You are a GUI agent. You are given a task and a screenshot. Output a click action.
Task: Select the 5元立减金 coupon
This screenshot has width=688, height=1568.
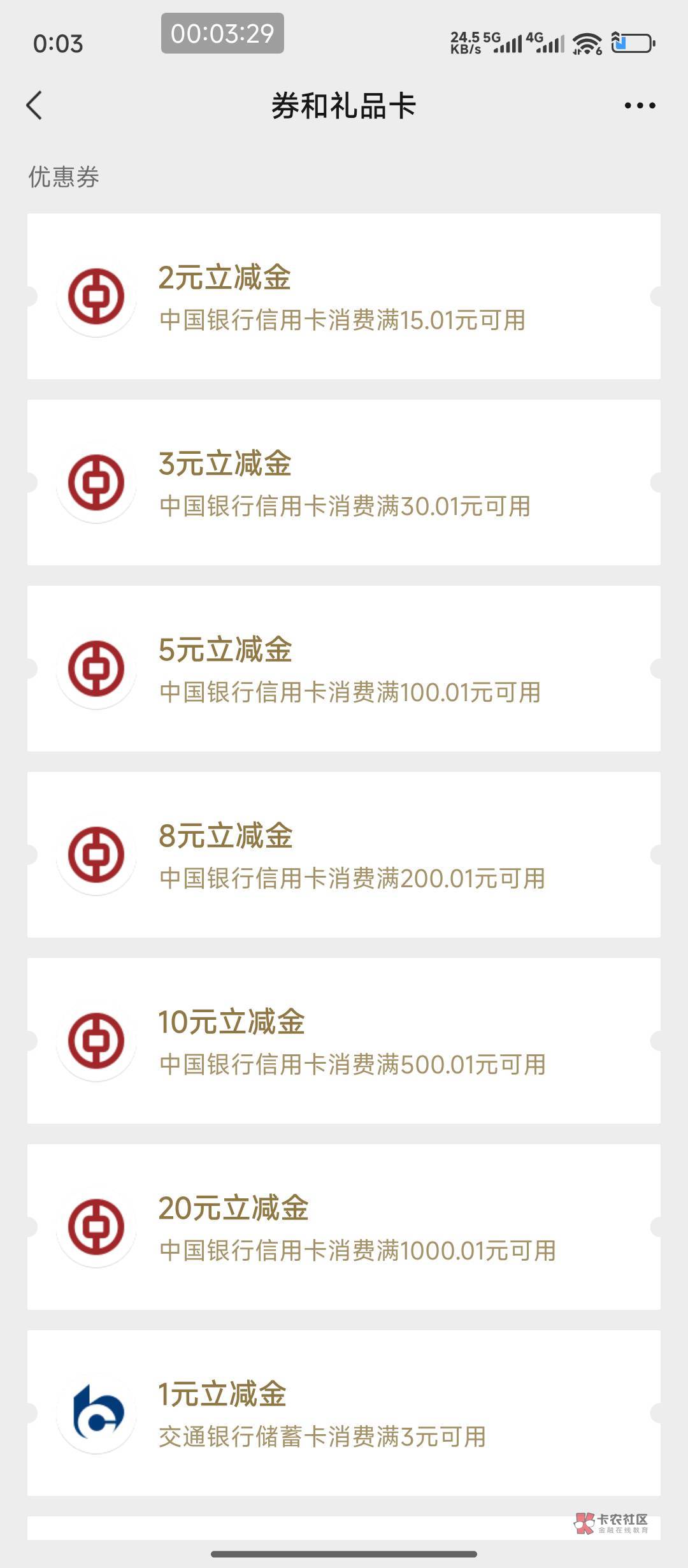[344, 669]
